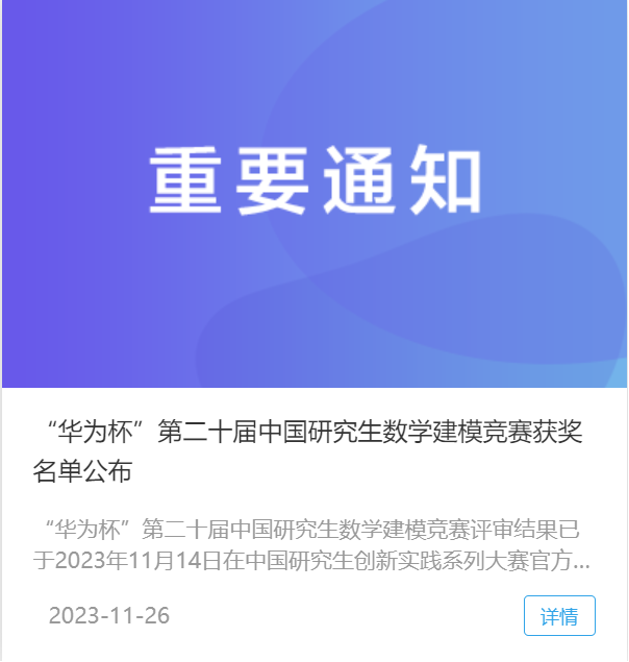The height and width of the screenshot is (662, 629).
Task: Tap the 详情 button
Action: (x=559, y=615)
